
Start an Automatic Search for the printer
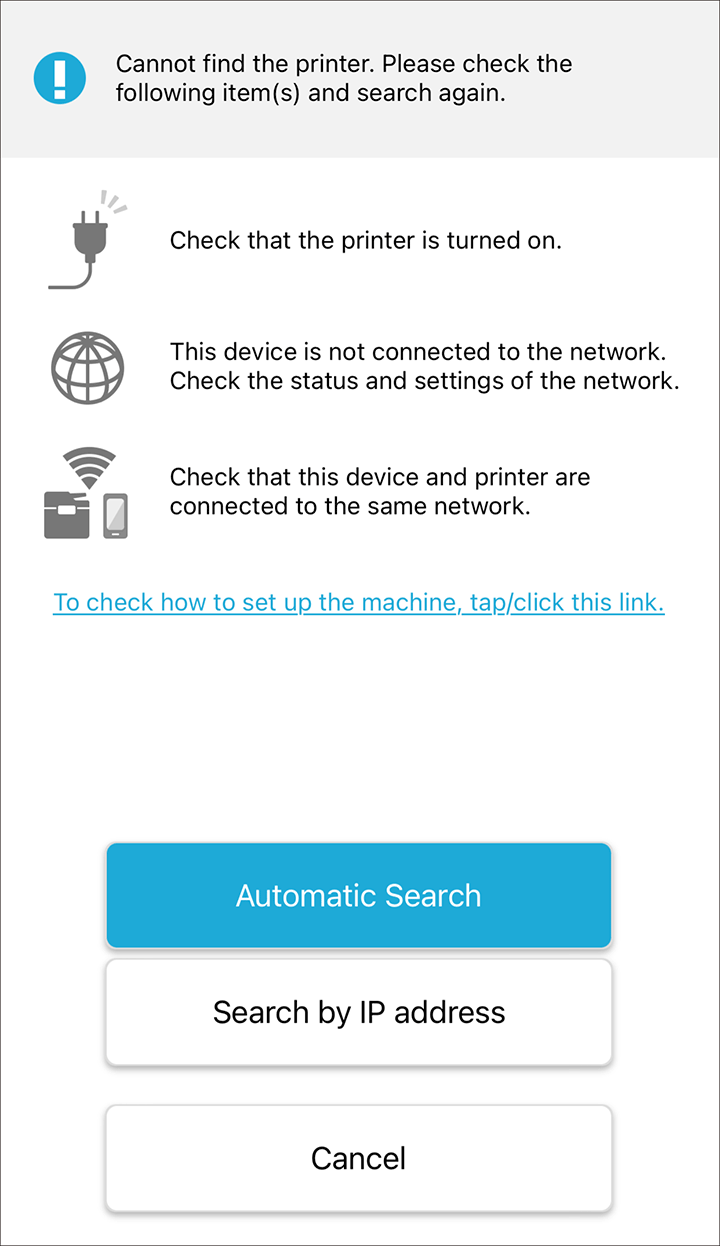tap(358, 895)
